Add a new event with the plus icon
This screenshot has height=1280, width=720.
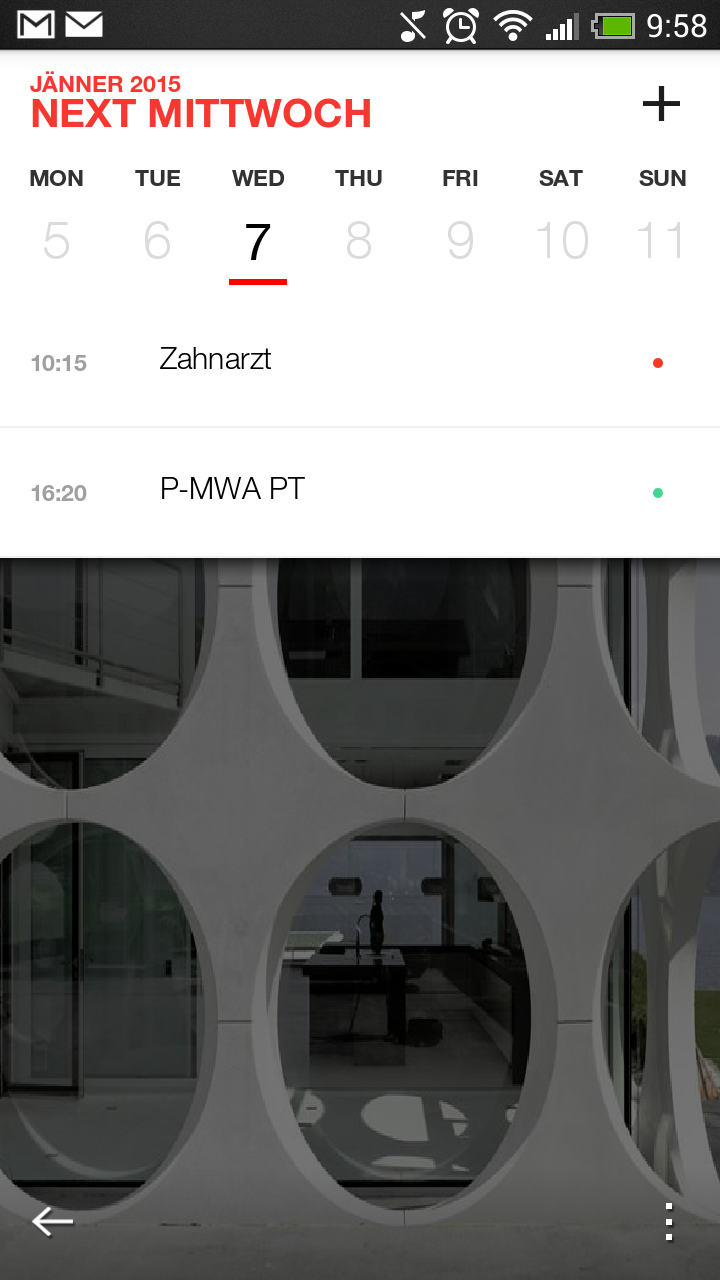[x=661, y=103]
